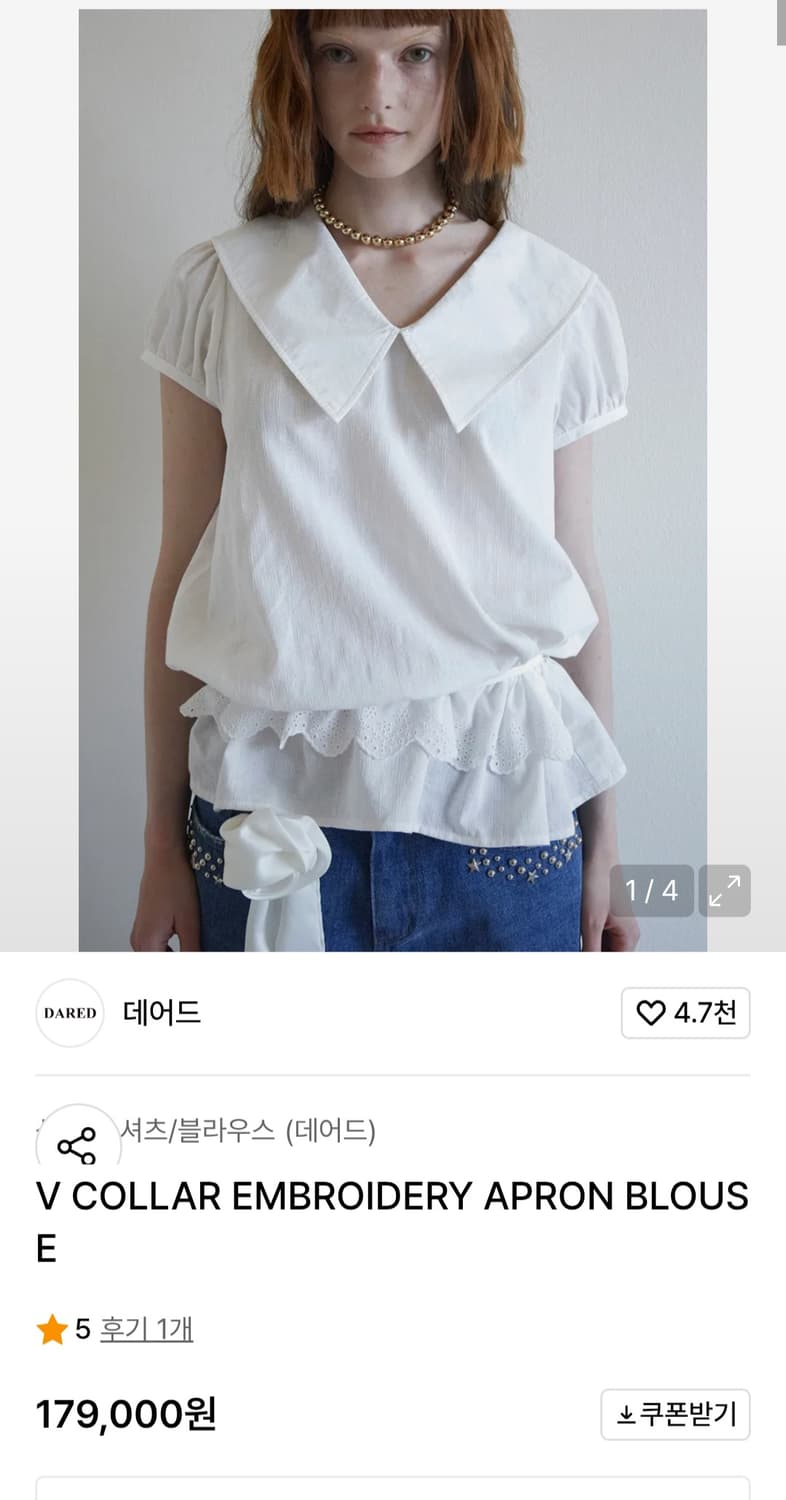
Task: Click the (데어드) label next to the category
Action: [x=331, y=1130]
